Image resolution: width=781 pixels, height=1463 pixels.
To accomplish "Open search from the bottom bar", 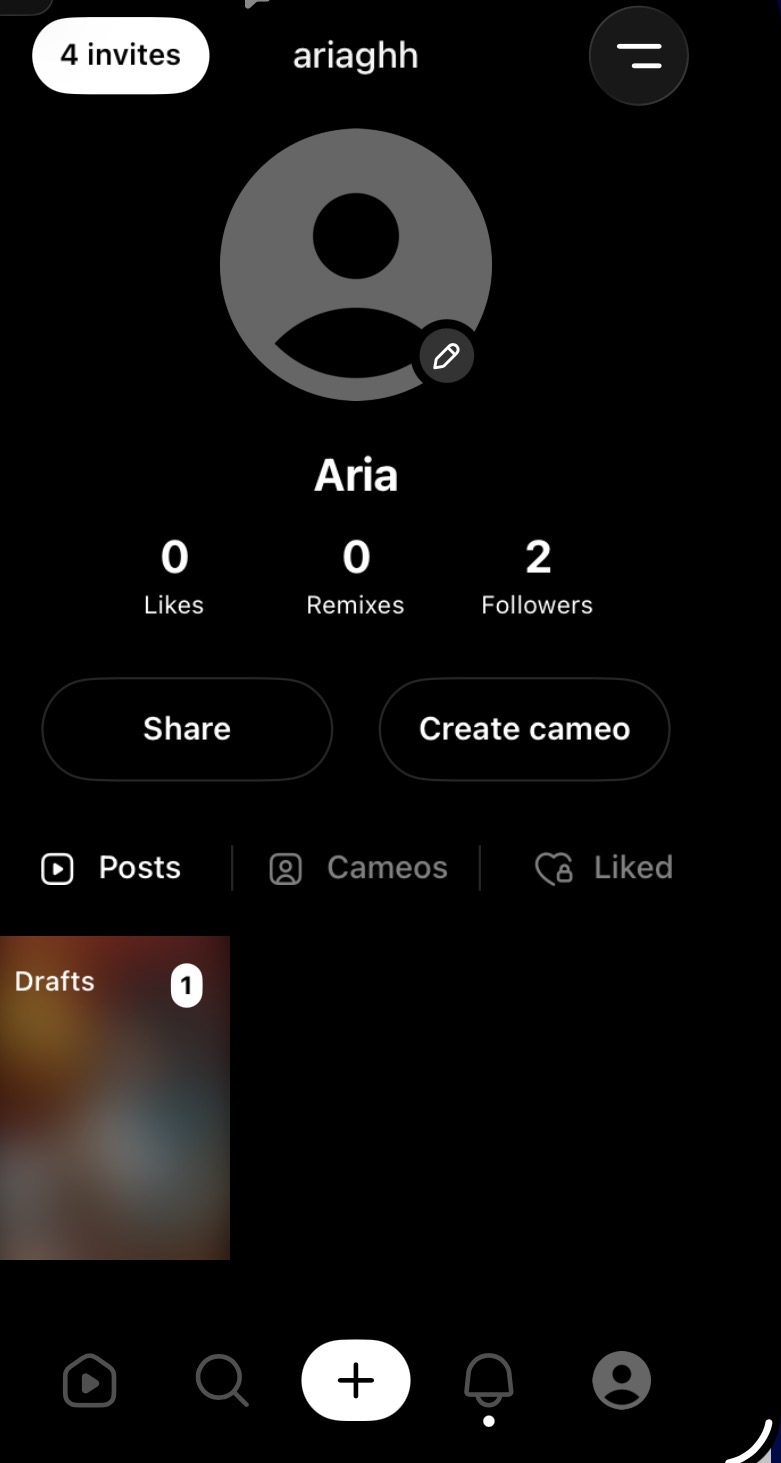I will [x=221, y=1382].
